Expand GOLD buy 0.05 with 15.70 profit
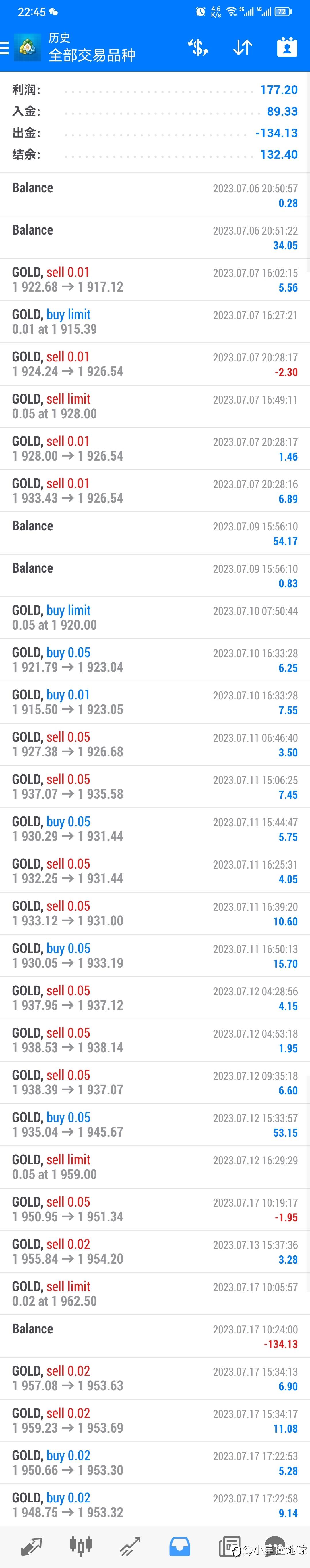This screenshot has width=310, height=1568. click(155, 956)
